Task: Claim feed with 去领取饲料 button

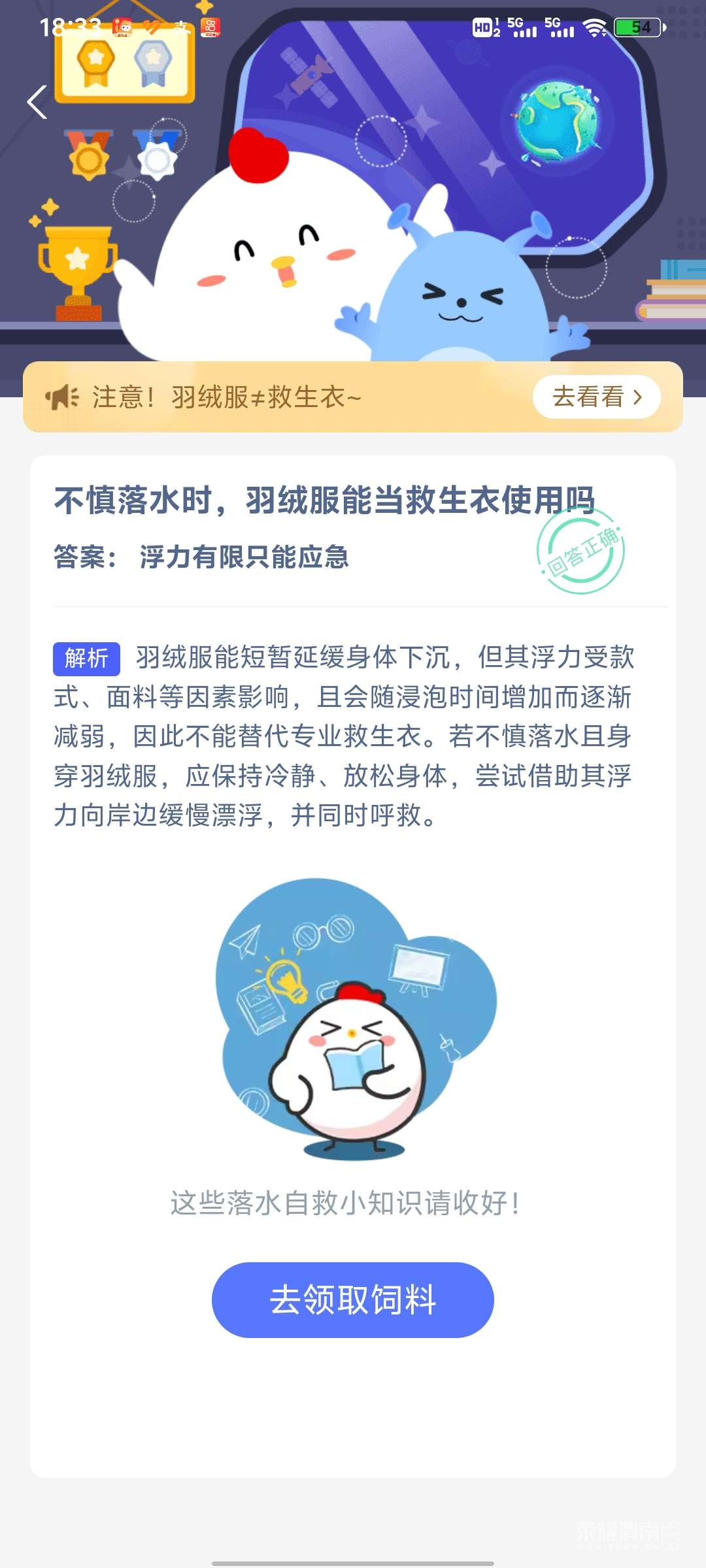Action: tap(353, 1299)
